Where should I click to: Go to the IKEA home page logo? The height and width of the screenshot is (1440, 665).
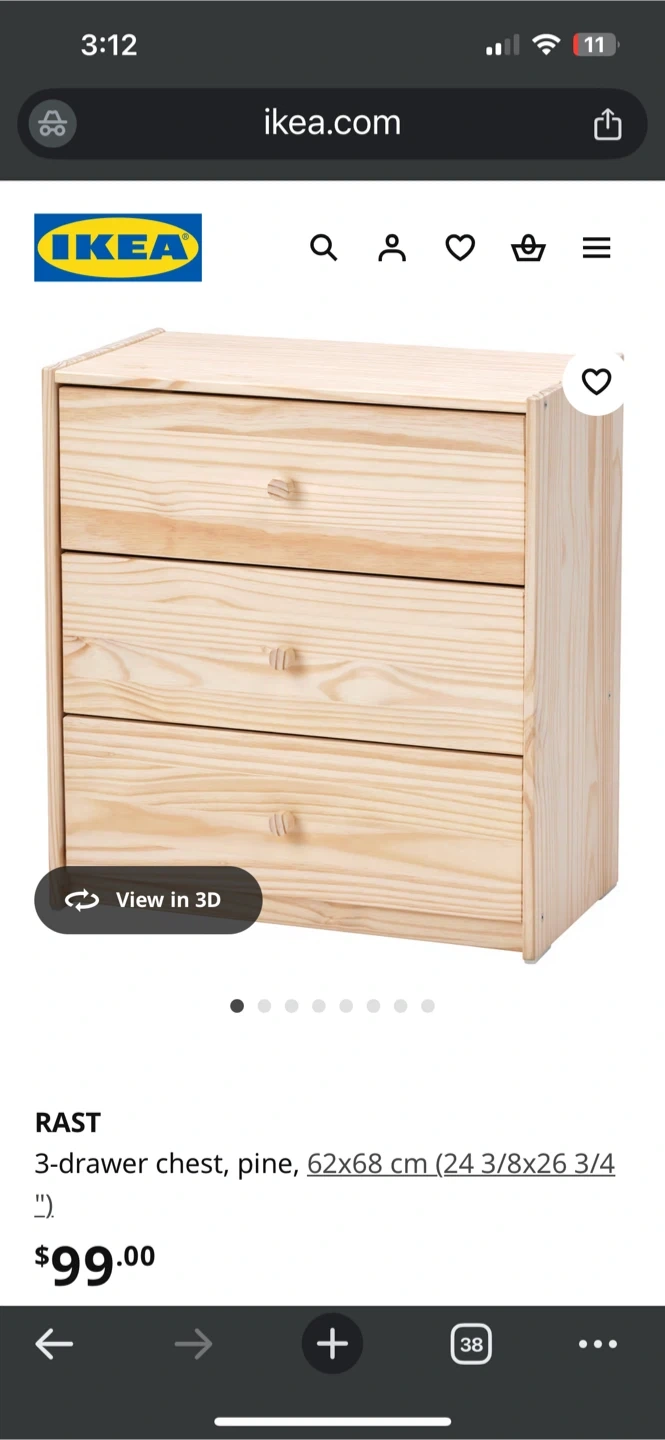(118, 247)
